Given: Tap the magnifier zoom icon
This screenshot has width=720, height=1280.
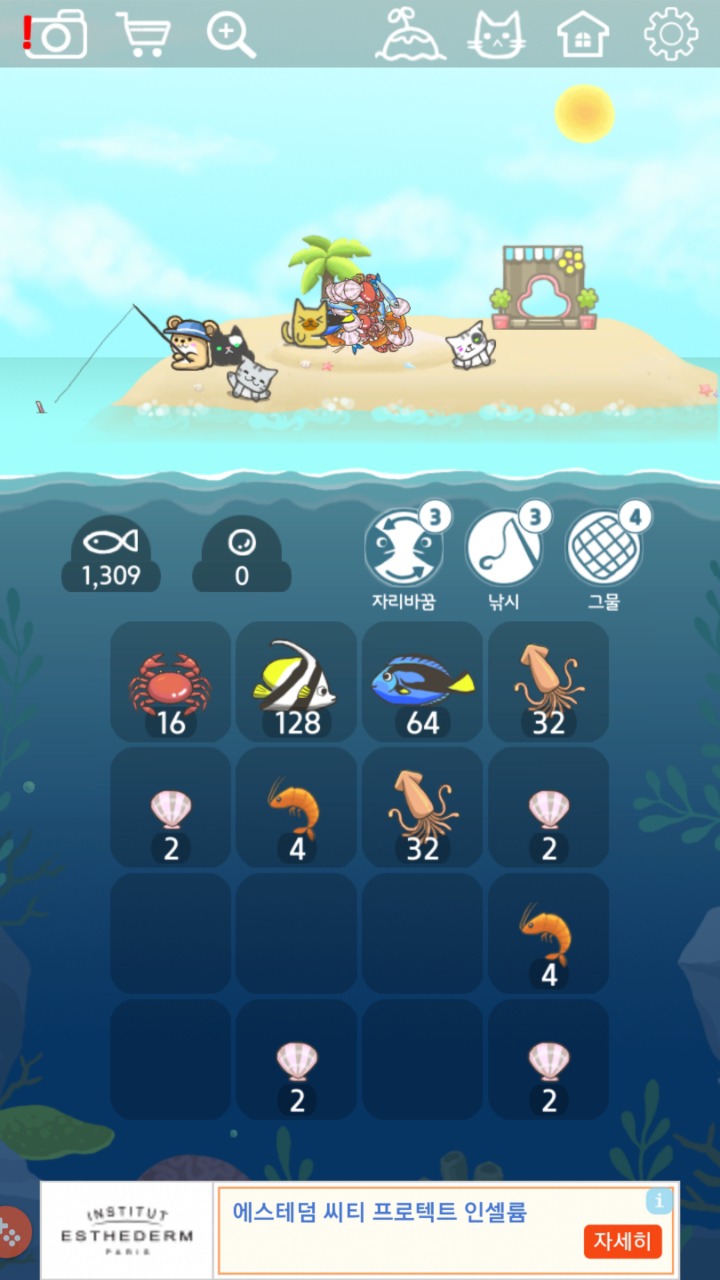Looking at the screenshot, I should tap(231, 34).
